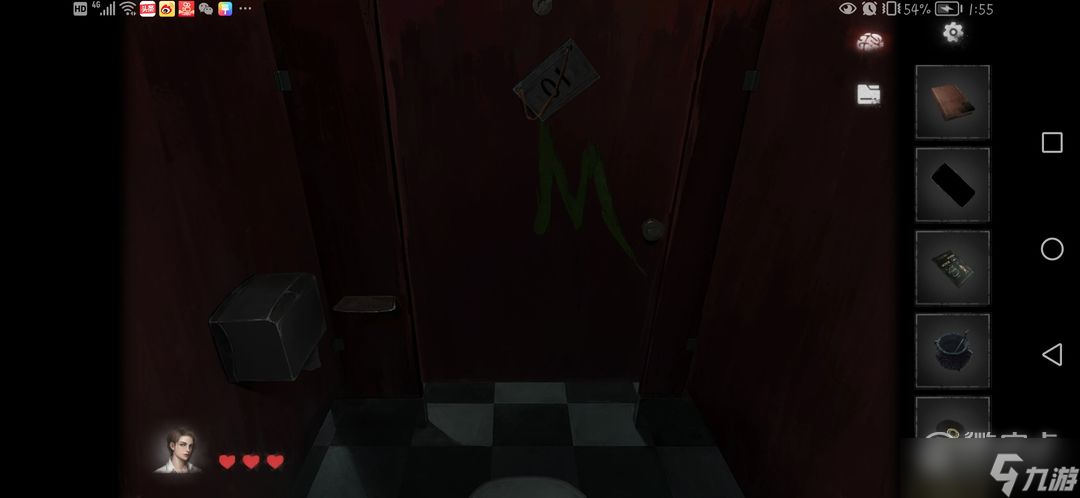Screen dimensions: 1080x498
Task: Open the character portrait
Action: (x=178, y=451)
